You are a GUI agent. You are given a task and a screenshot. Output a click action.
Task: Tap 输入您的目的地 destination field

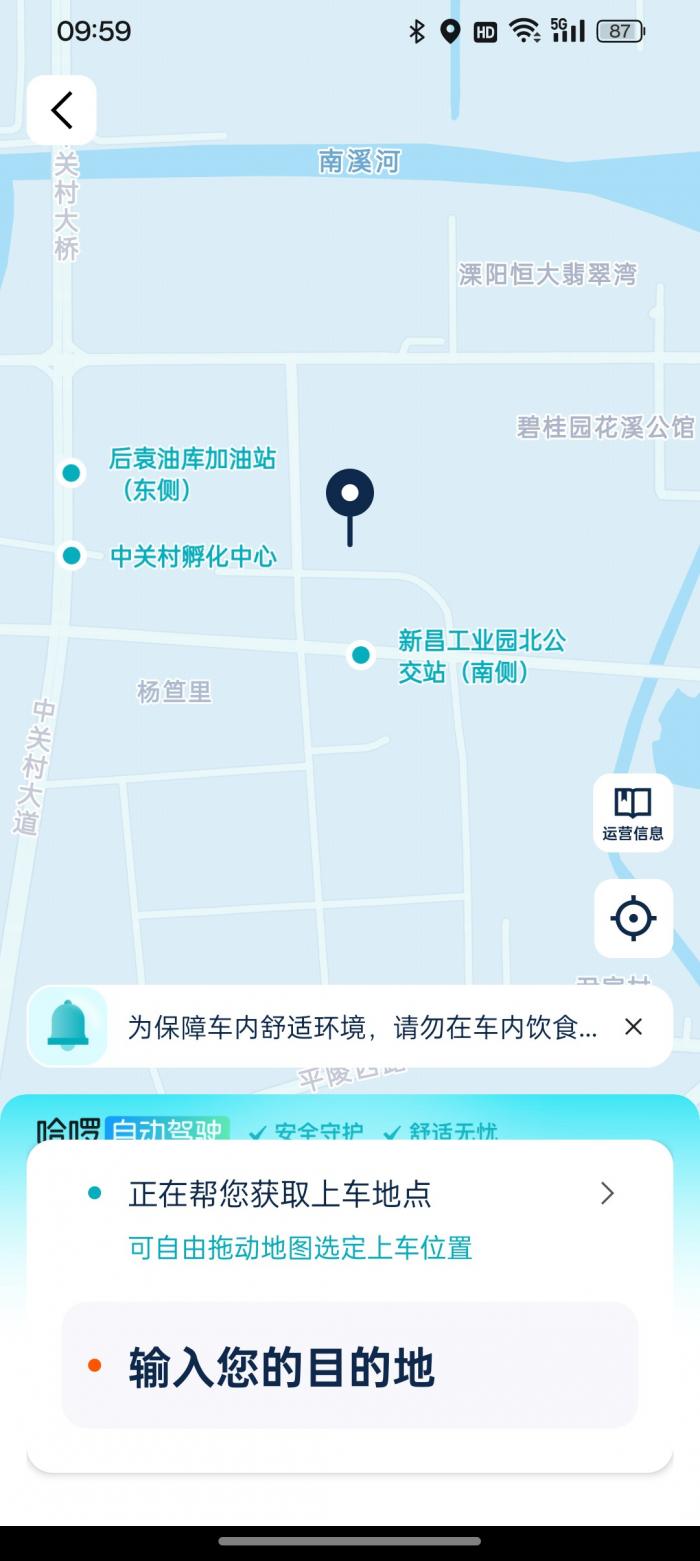coord(350,1366)
